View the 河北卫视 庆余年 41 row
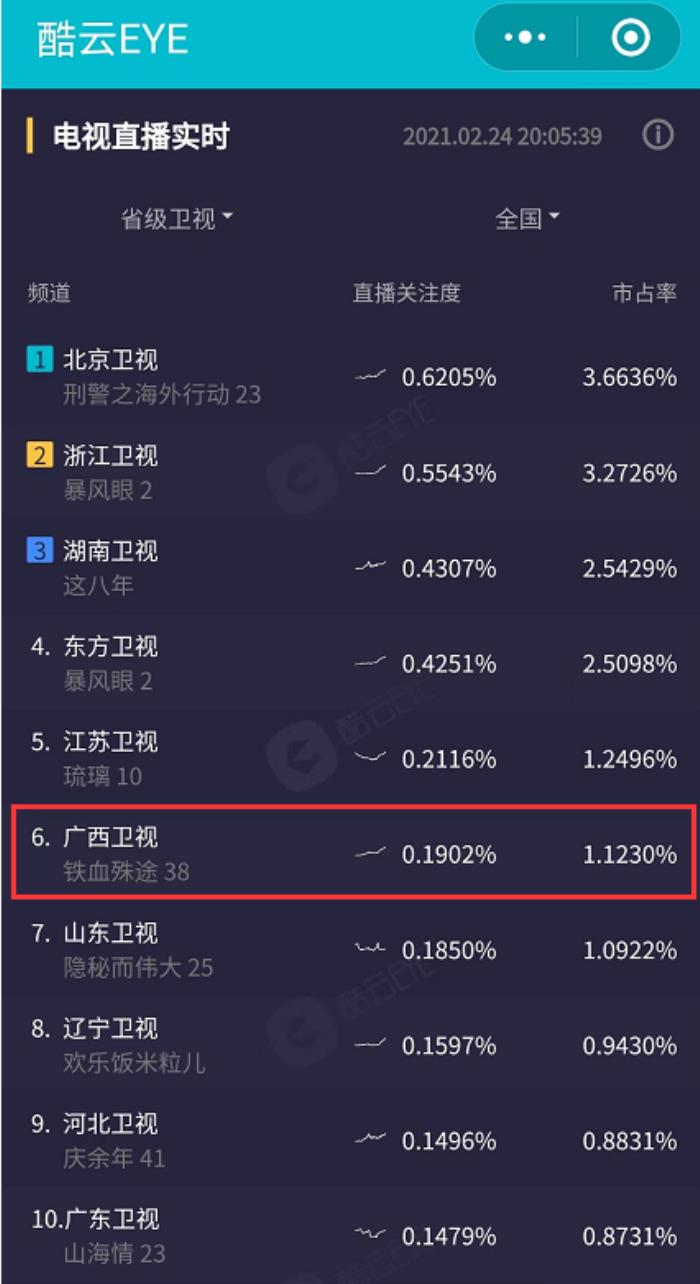 [350, 1140]
